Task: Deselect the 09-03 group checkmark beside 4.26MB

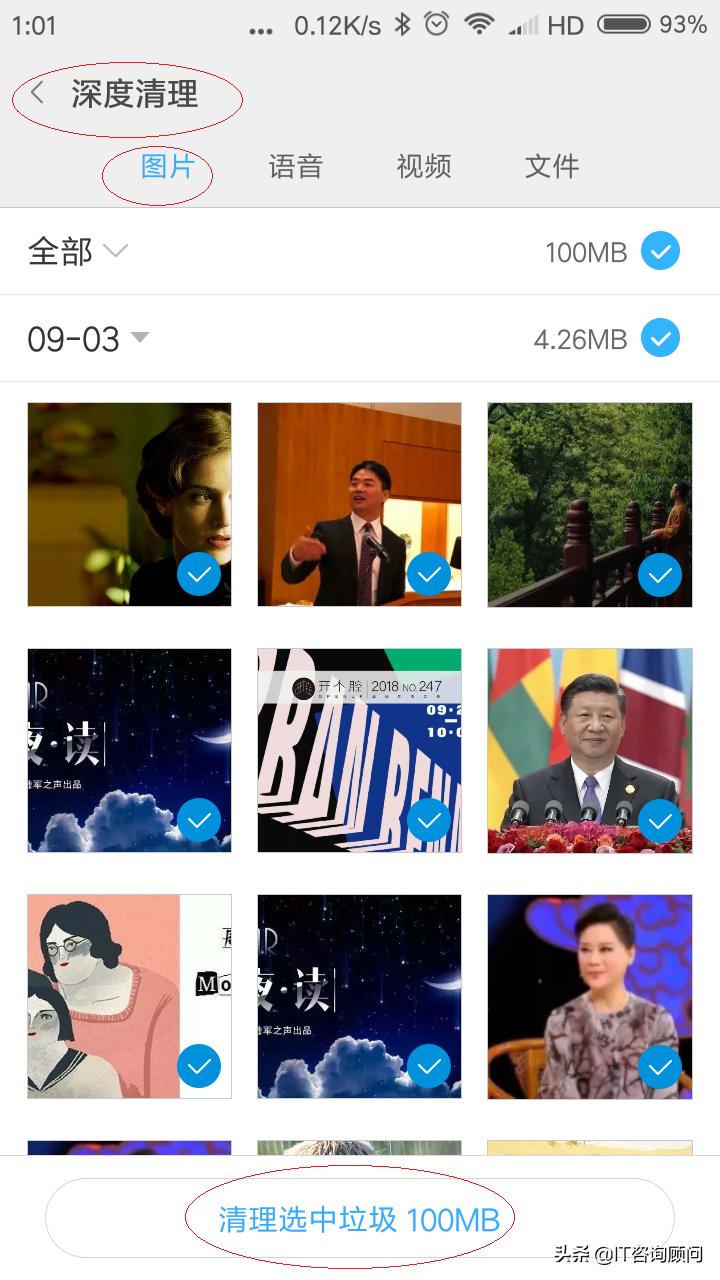Action: pyautogui.click(x=660, y=338)
